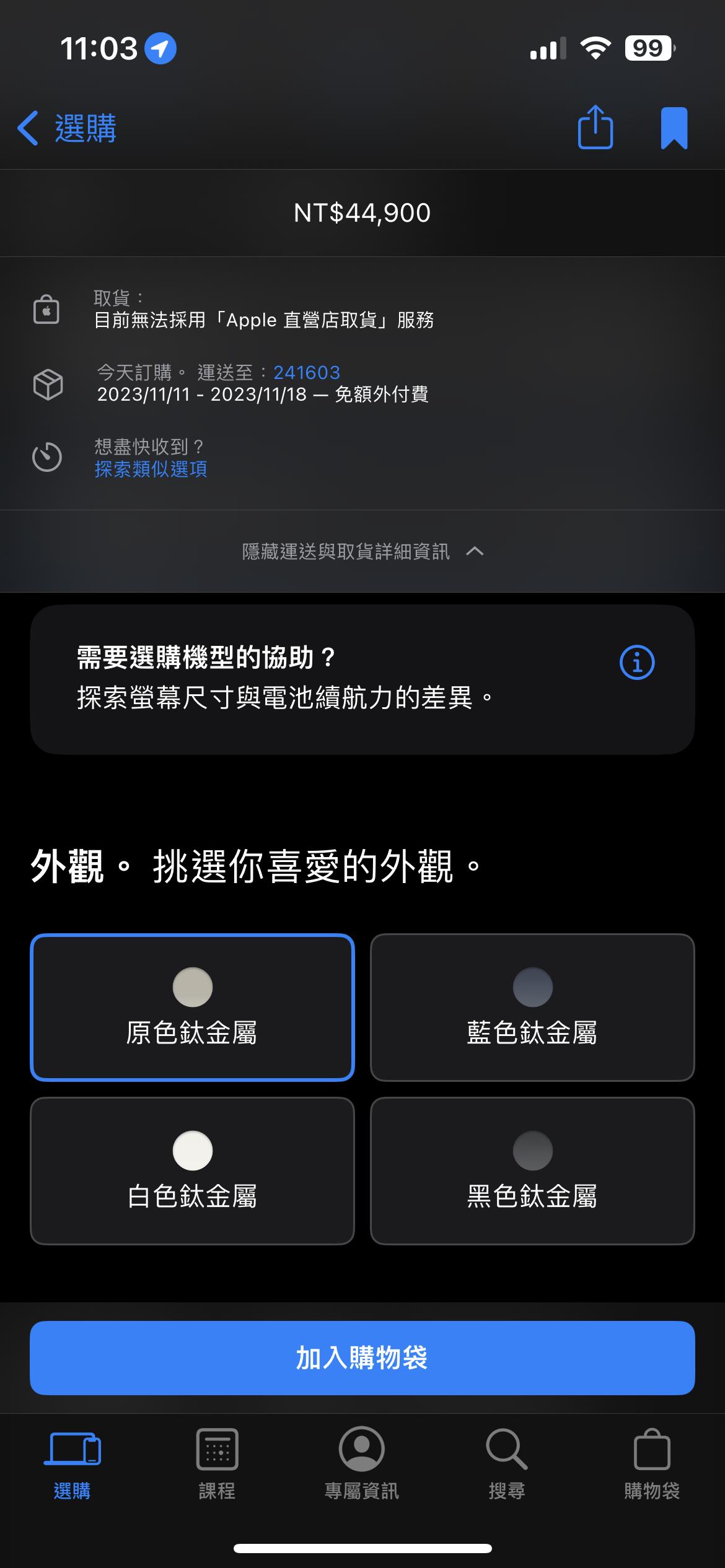Screen dimensions: 725x1568
Task: Tap 加入購物袋 button
Action: pos(362,1358)
